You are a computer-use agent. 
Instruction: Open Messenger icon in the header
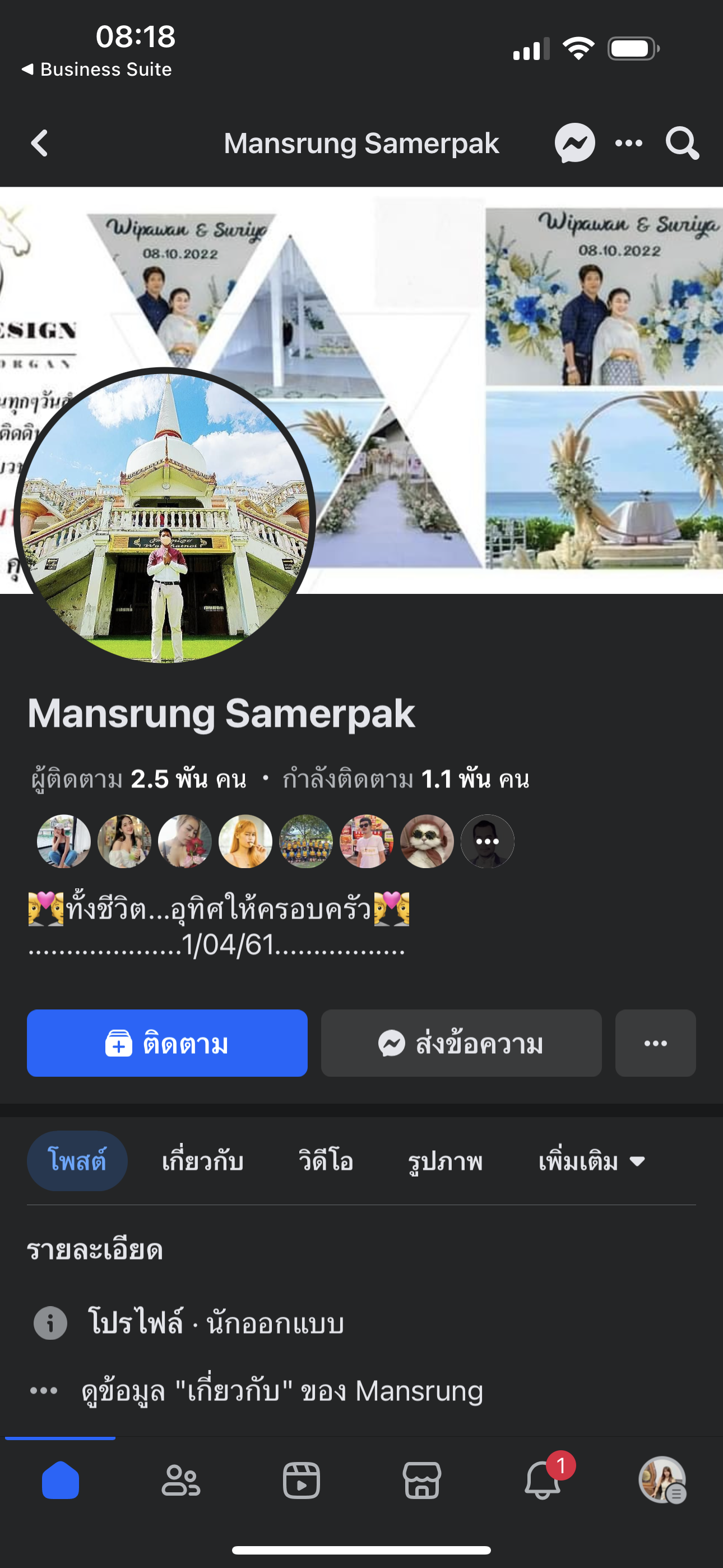(x=574, y=143)
